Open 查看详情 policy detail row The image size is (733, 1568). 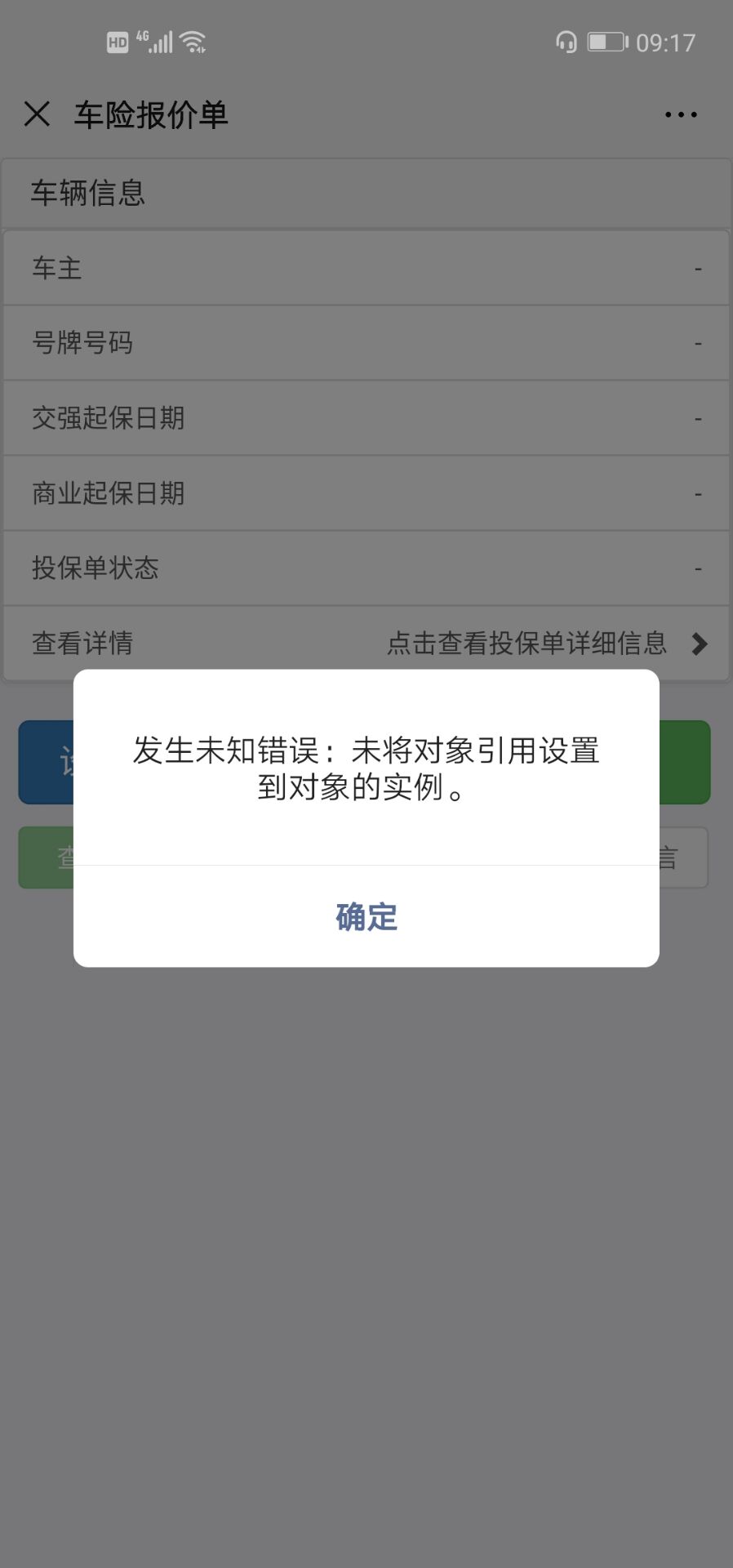click(x=366, y=644)
